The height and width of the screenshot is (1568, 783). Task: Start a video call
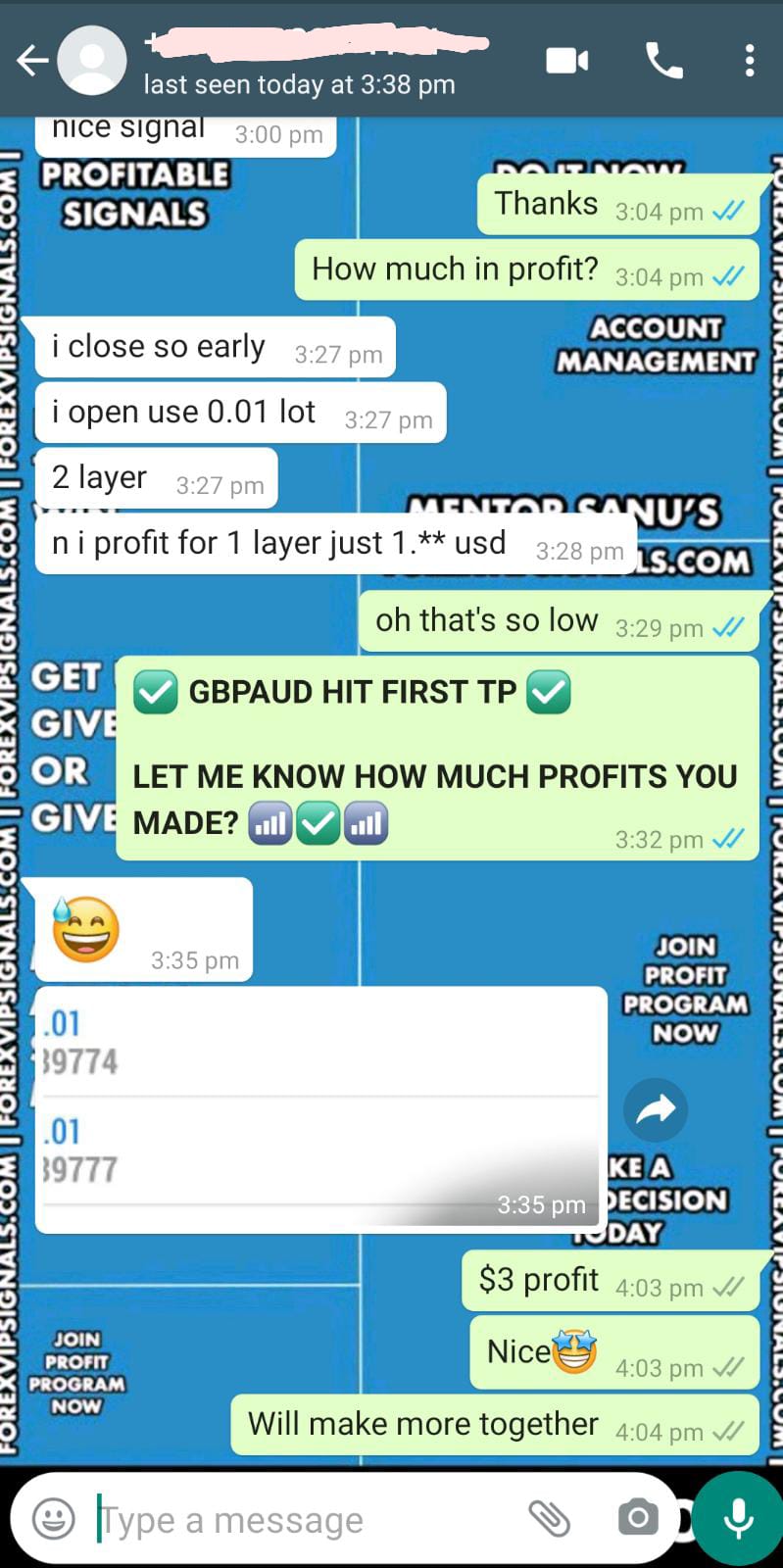pos(567,61)
